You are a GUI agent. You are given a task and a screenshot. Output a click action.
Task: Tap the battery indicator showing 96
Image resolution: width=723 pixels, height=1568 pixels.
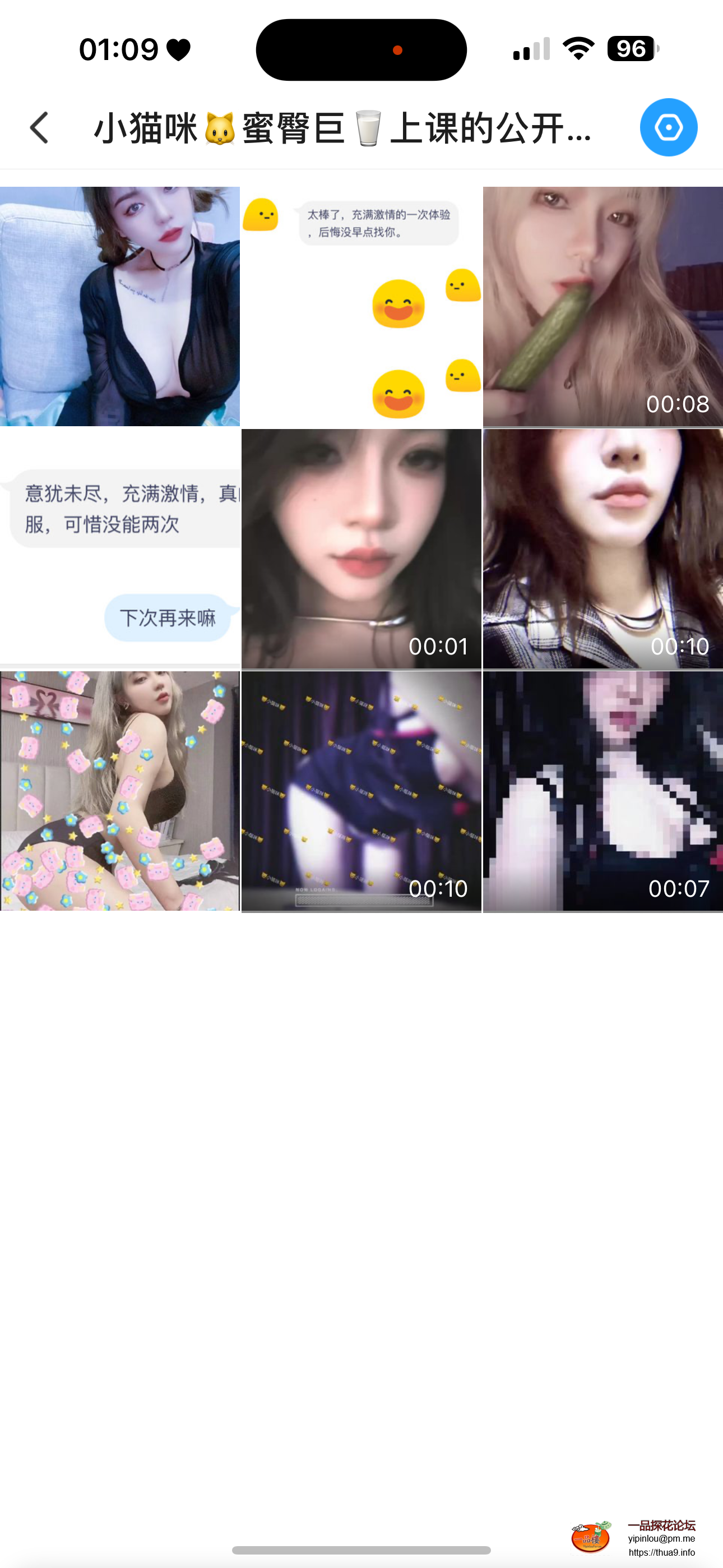[x=631, y=49]
